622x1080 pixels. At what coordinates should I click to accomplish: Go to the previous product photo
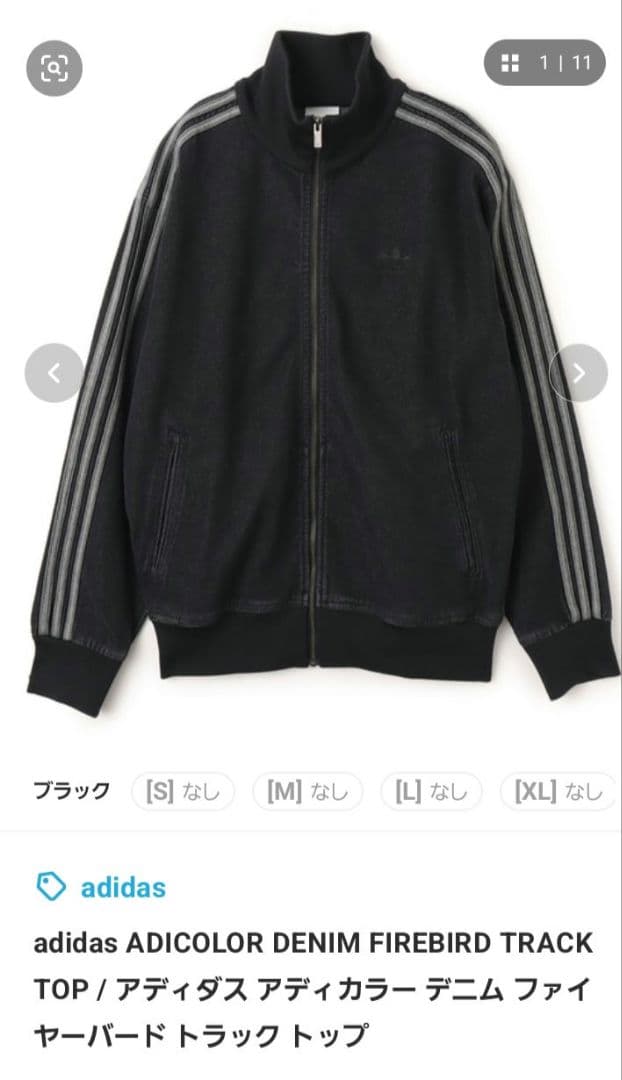[x=54, y=374]
